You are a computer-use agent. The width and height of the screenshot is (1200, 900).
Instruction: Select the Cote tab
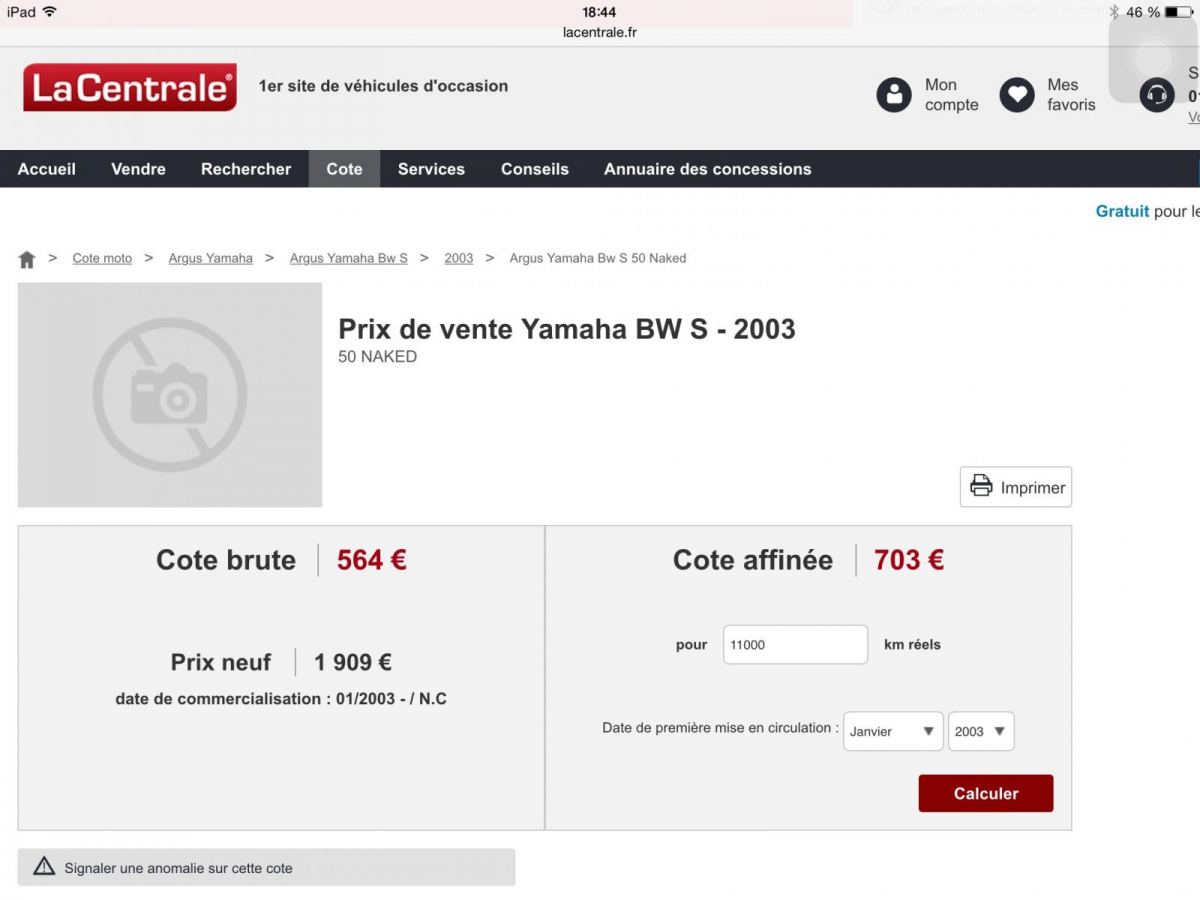click(x=344, y=169)
